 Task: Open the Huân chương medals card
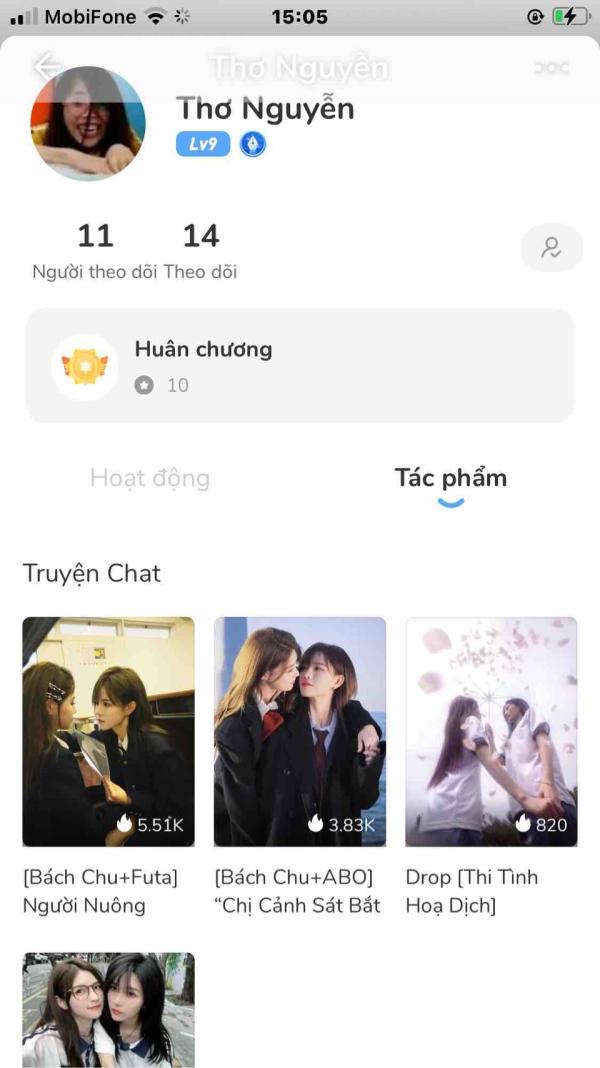tap(300, 365)
